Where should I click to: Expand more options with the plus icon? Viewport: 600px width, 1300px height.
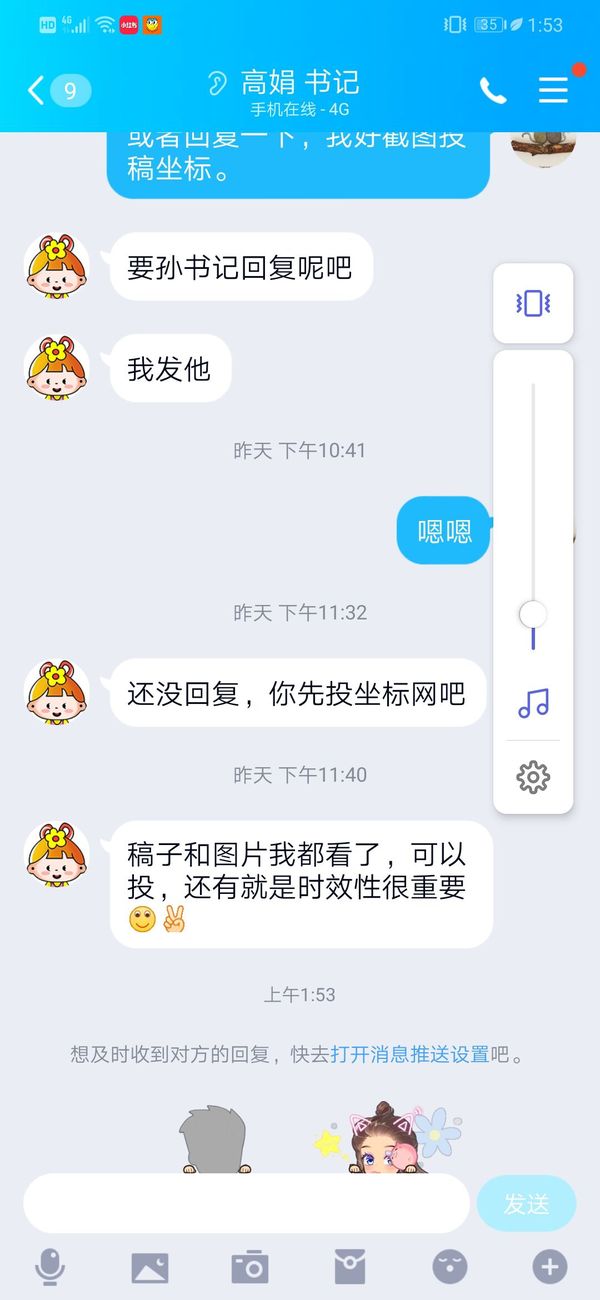(x=549, y=1267)
